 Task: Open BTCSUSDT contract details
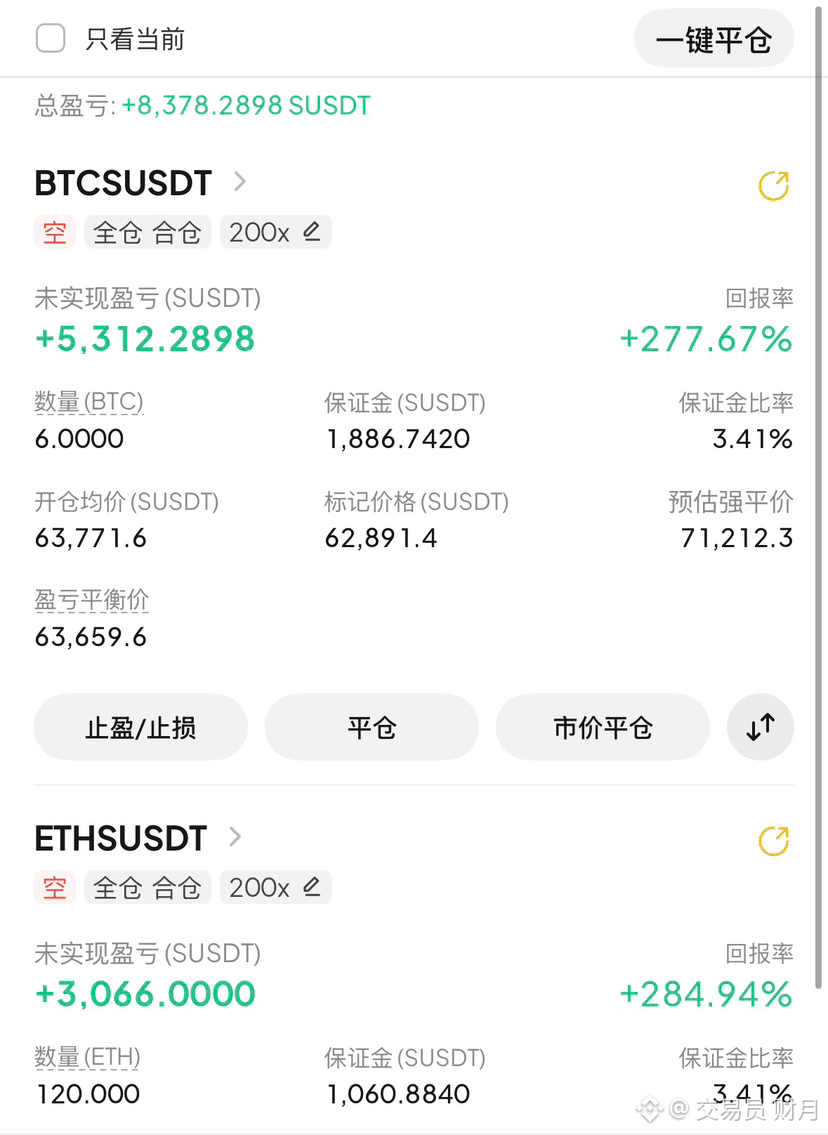click(x=140, y=182)
